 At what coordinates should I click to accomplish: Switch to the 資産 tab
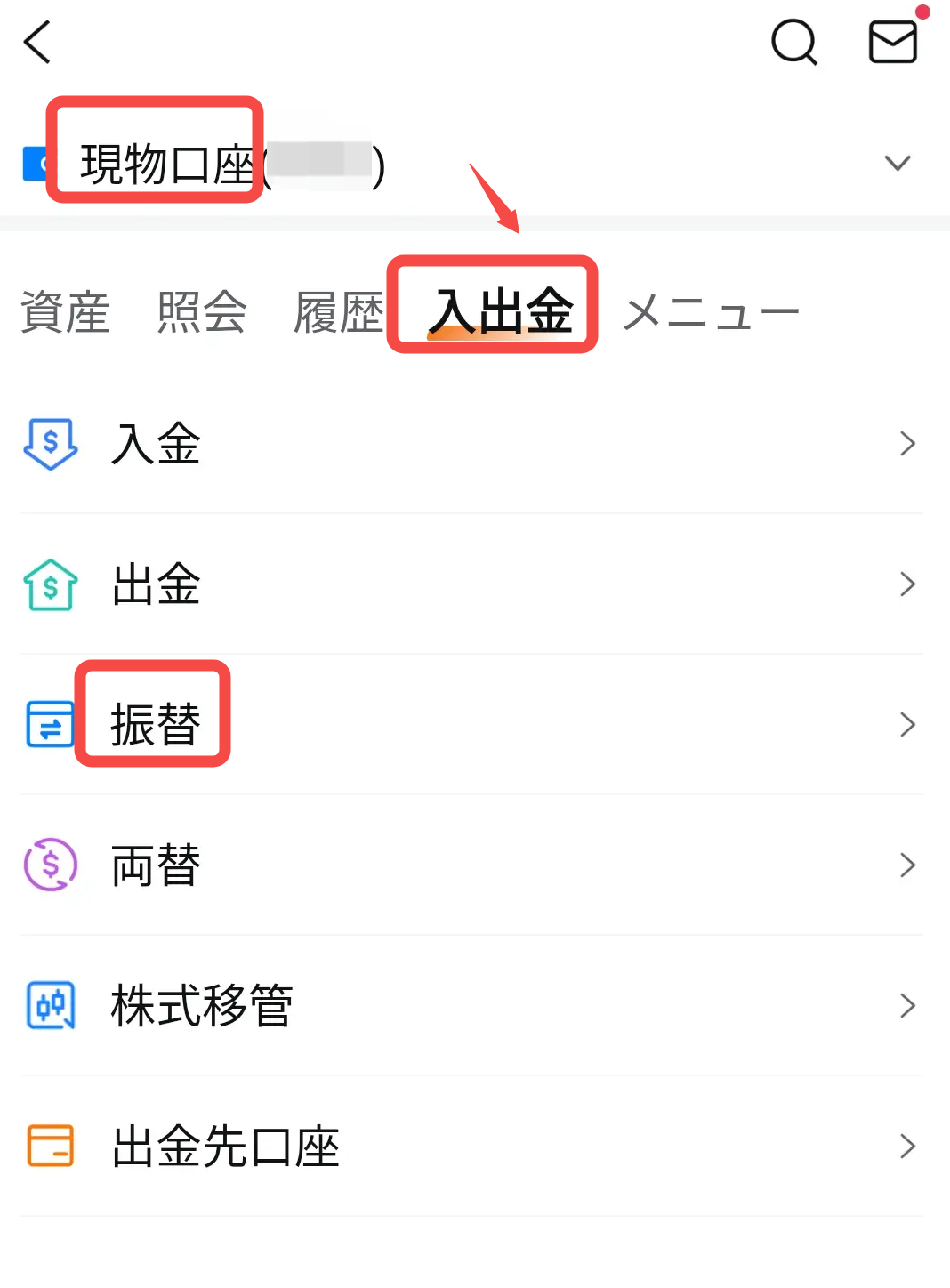65,312
